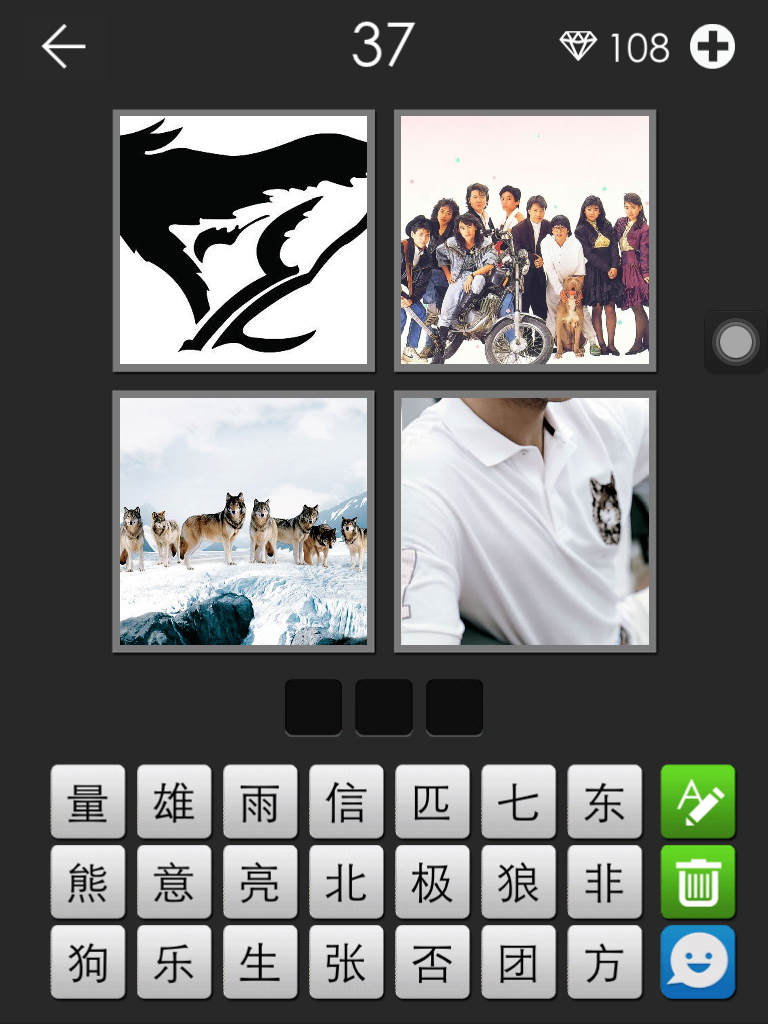The width and height of the screenshot is (768, 1024).
Task: Select the character 七
Action: coord(518,802)
